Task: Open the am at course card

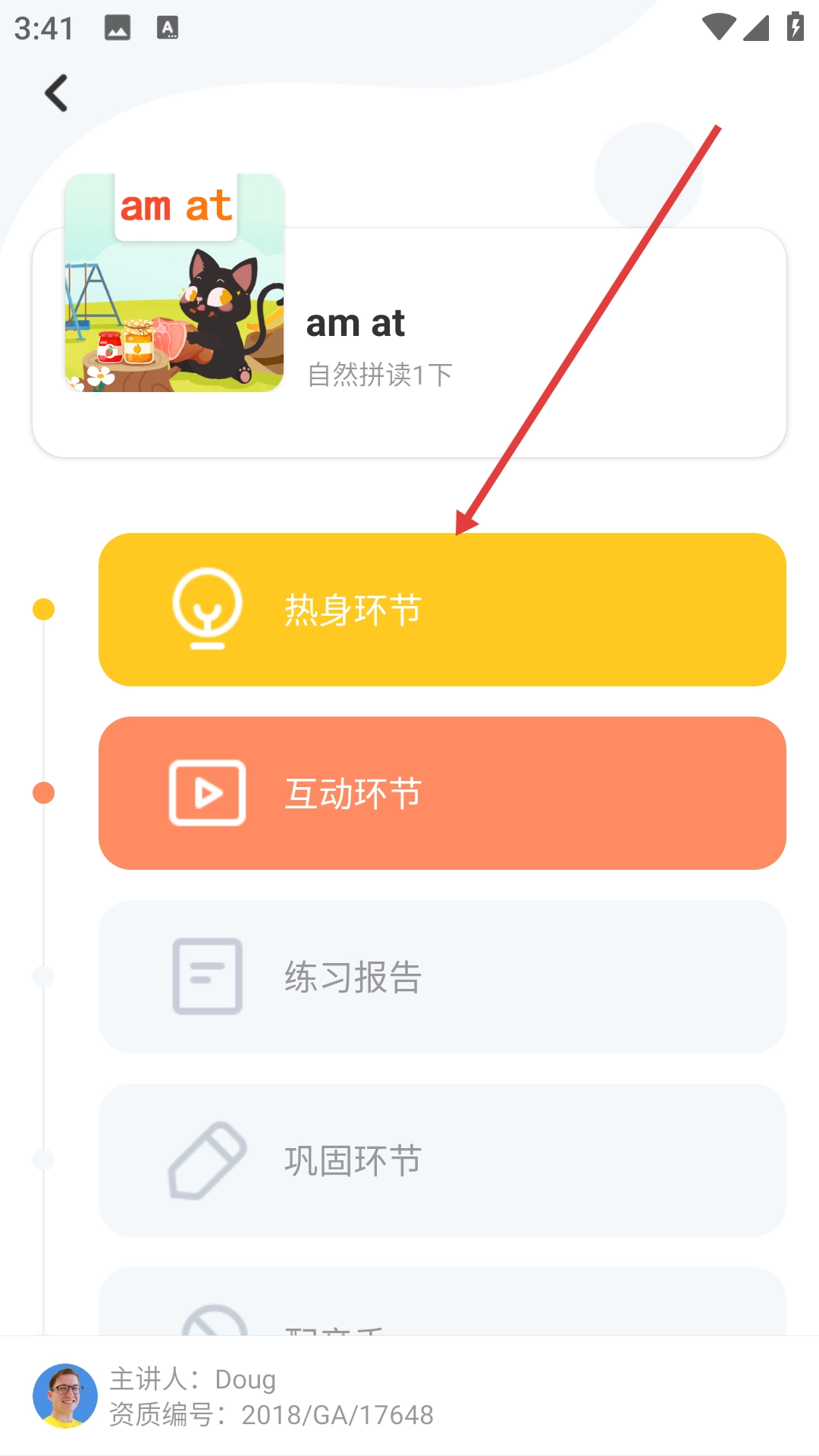Action: coord(409,341)
